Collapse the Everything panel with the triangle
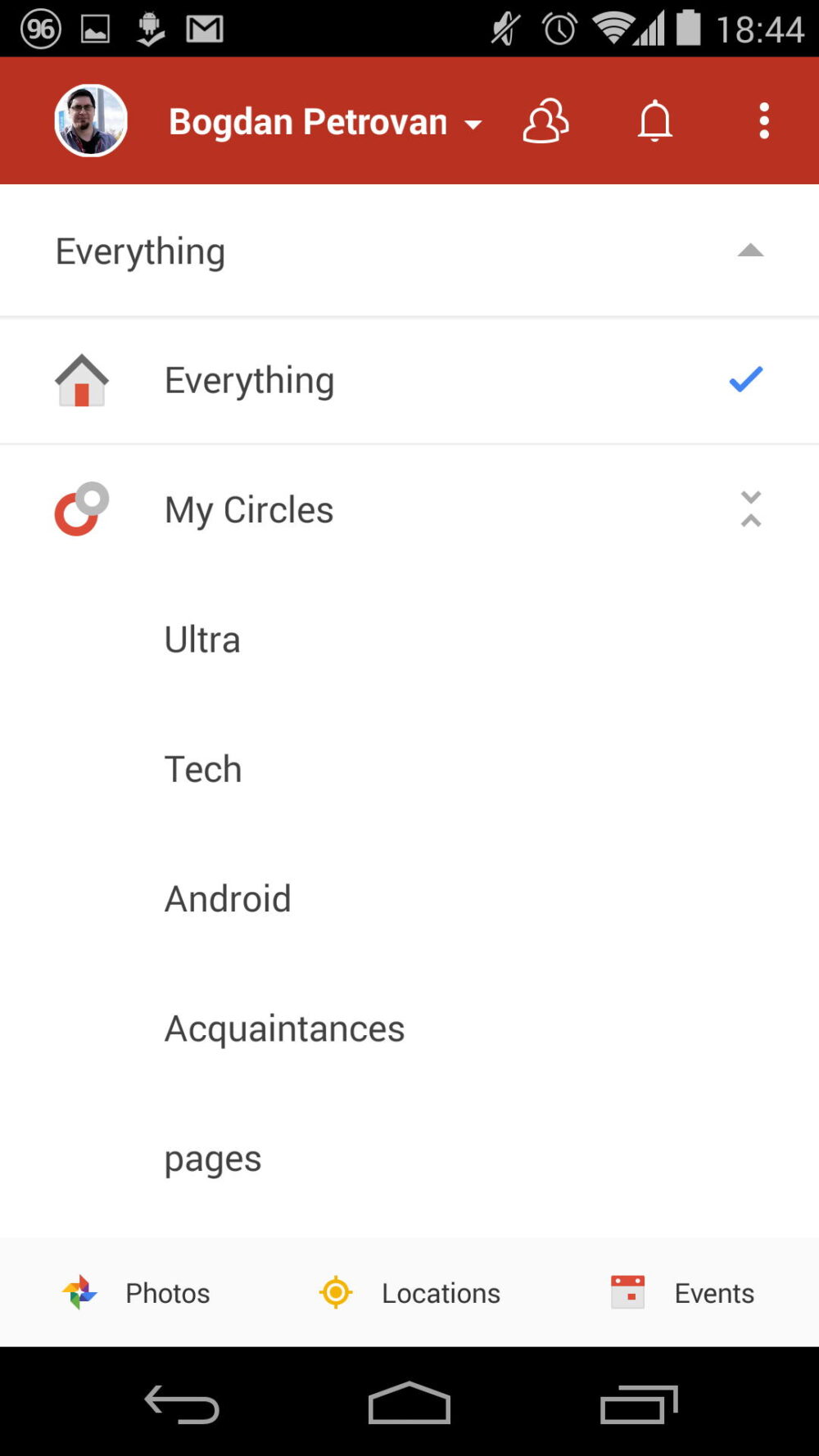The width and height of the screenshot is (819, 1456). 749,251
